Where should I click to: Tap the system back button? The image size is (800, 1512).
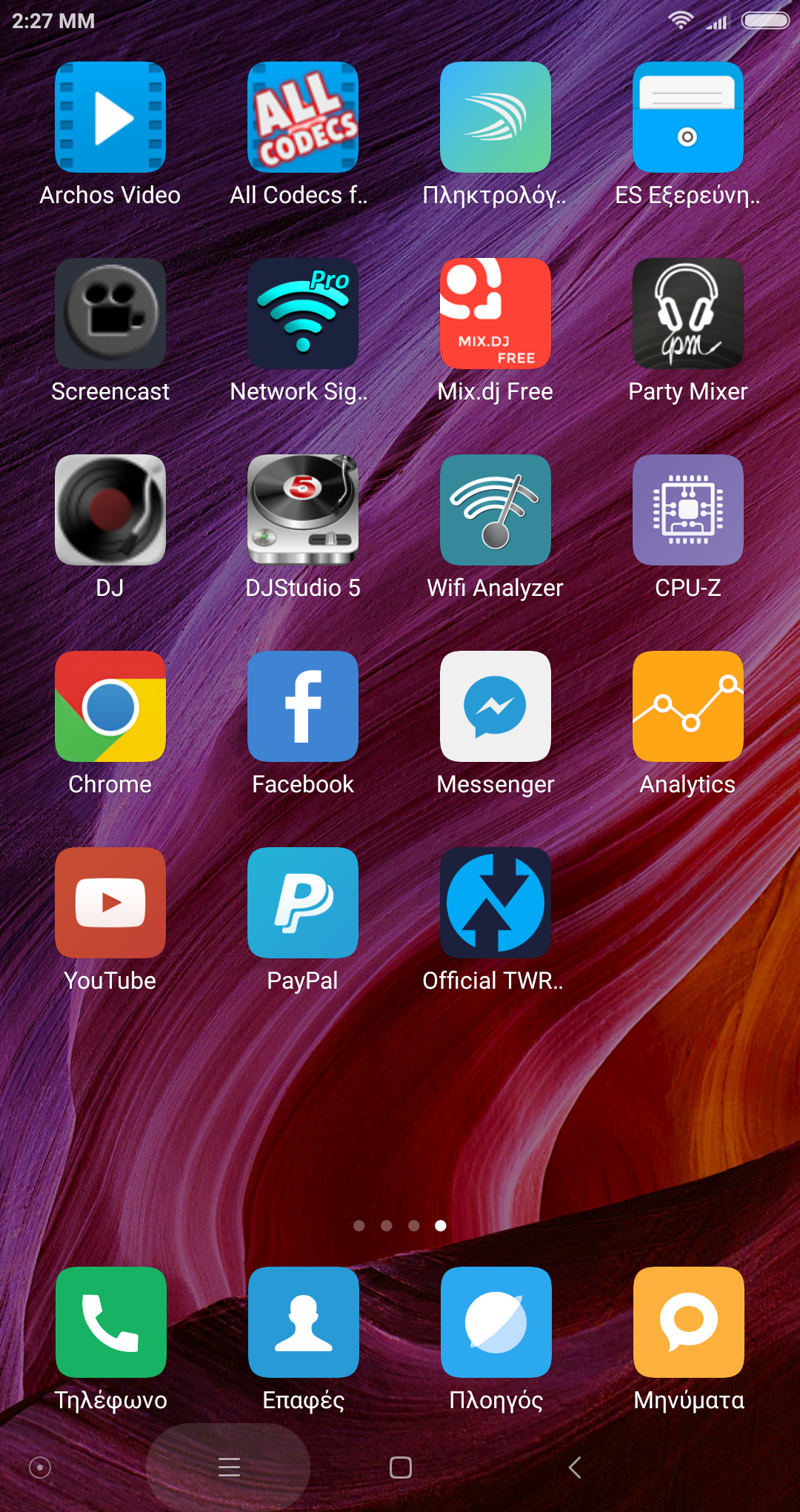(575, 1468)
